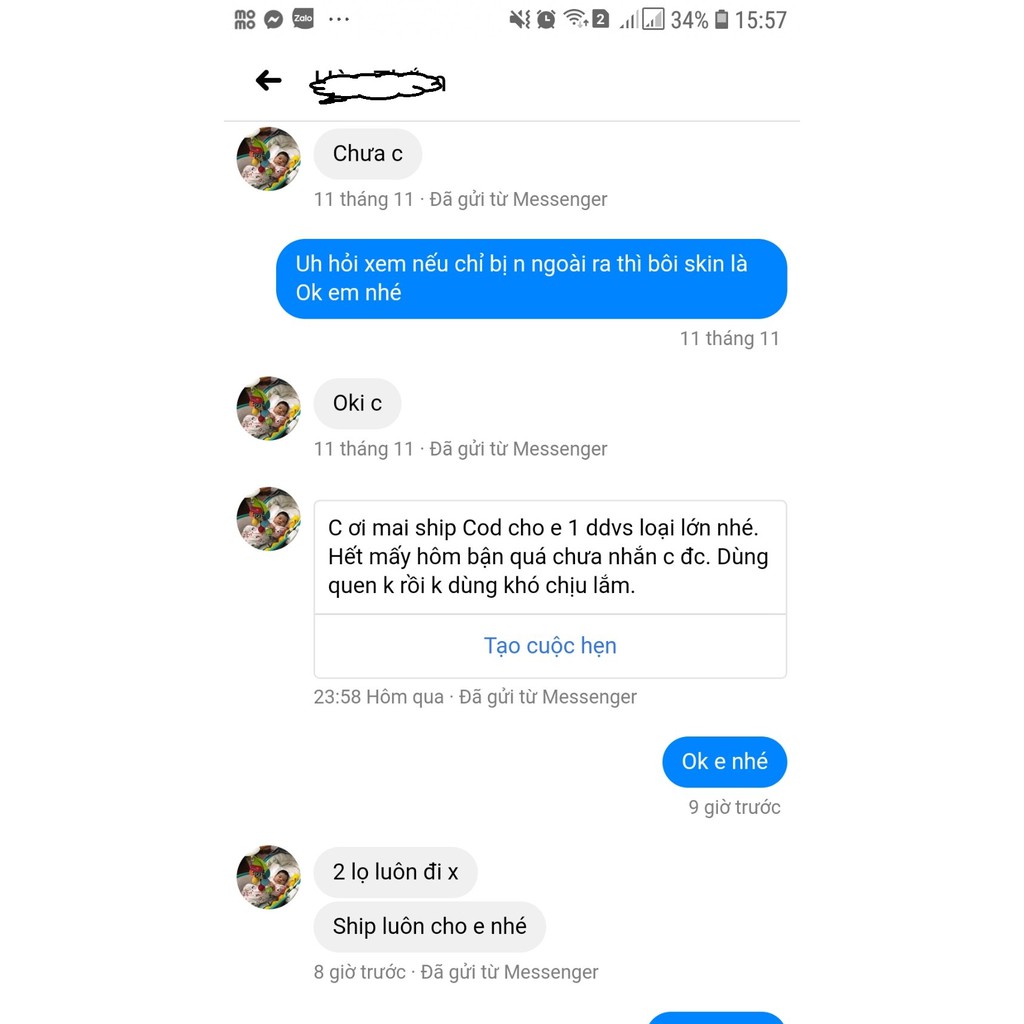
Task: Open sender's avatar beside Chưa c message
Action: (x=268, y=159)
